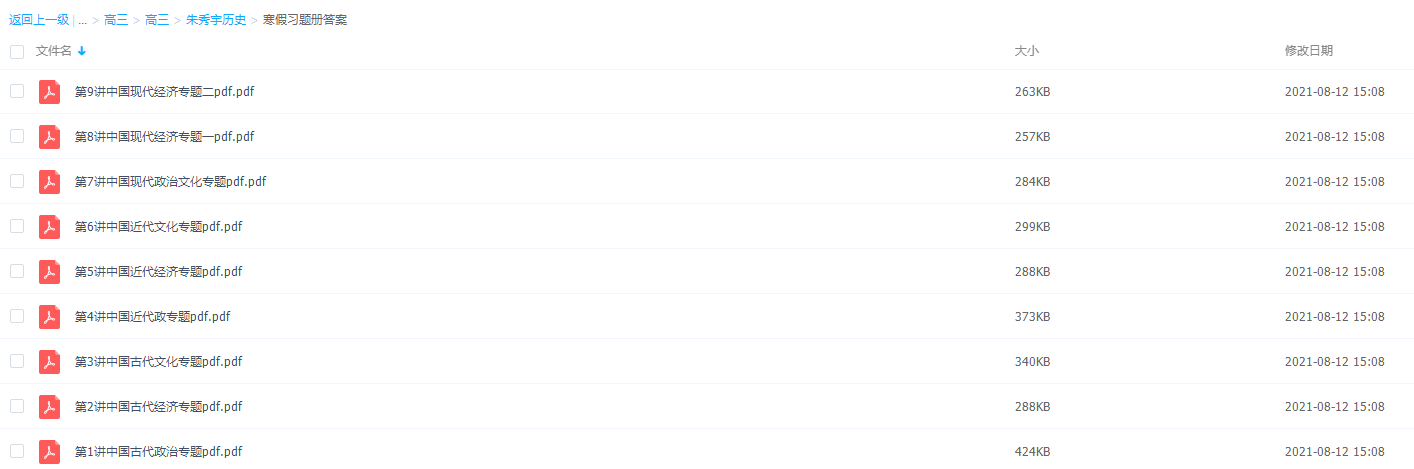Open 第5讲中国近代经济专题pdf.pdf
Viewport: 1414px width, 469px height.
(x=158, y=272)
